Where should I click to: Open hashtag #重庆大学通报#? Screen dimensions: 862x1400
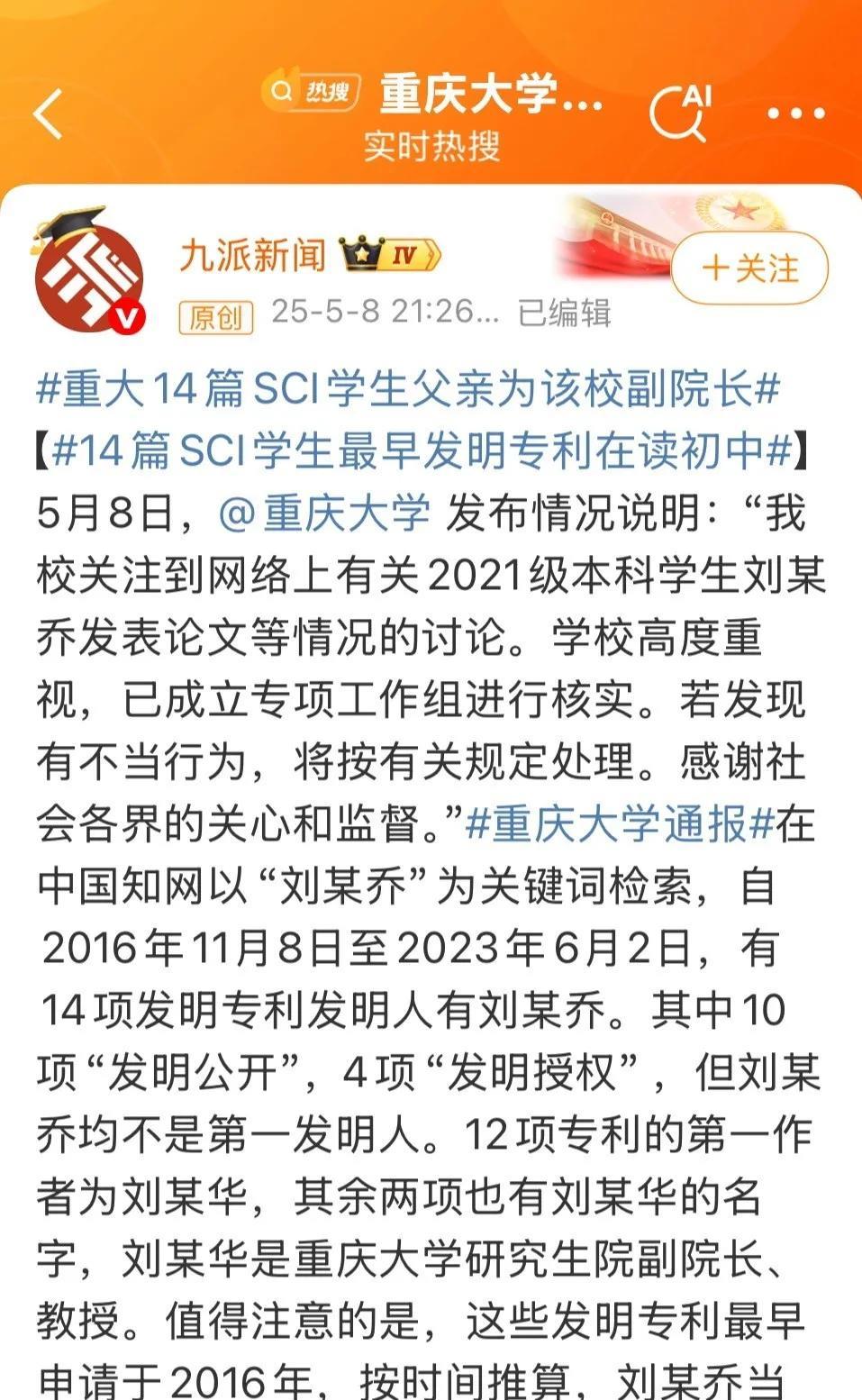620,823
